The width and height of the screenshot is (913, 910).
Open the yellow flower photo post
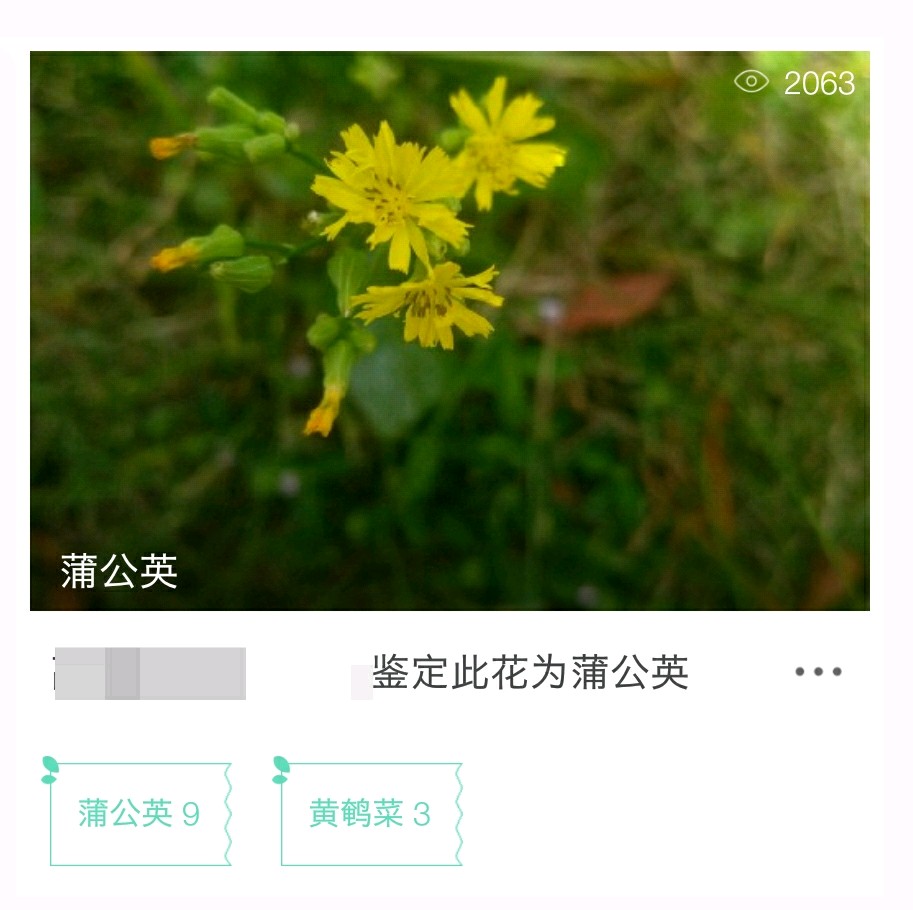449,330
